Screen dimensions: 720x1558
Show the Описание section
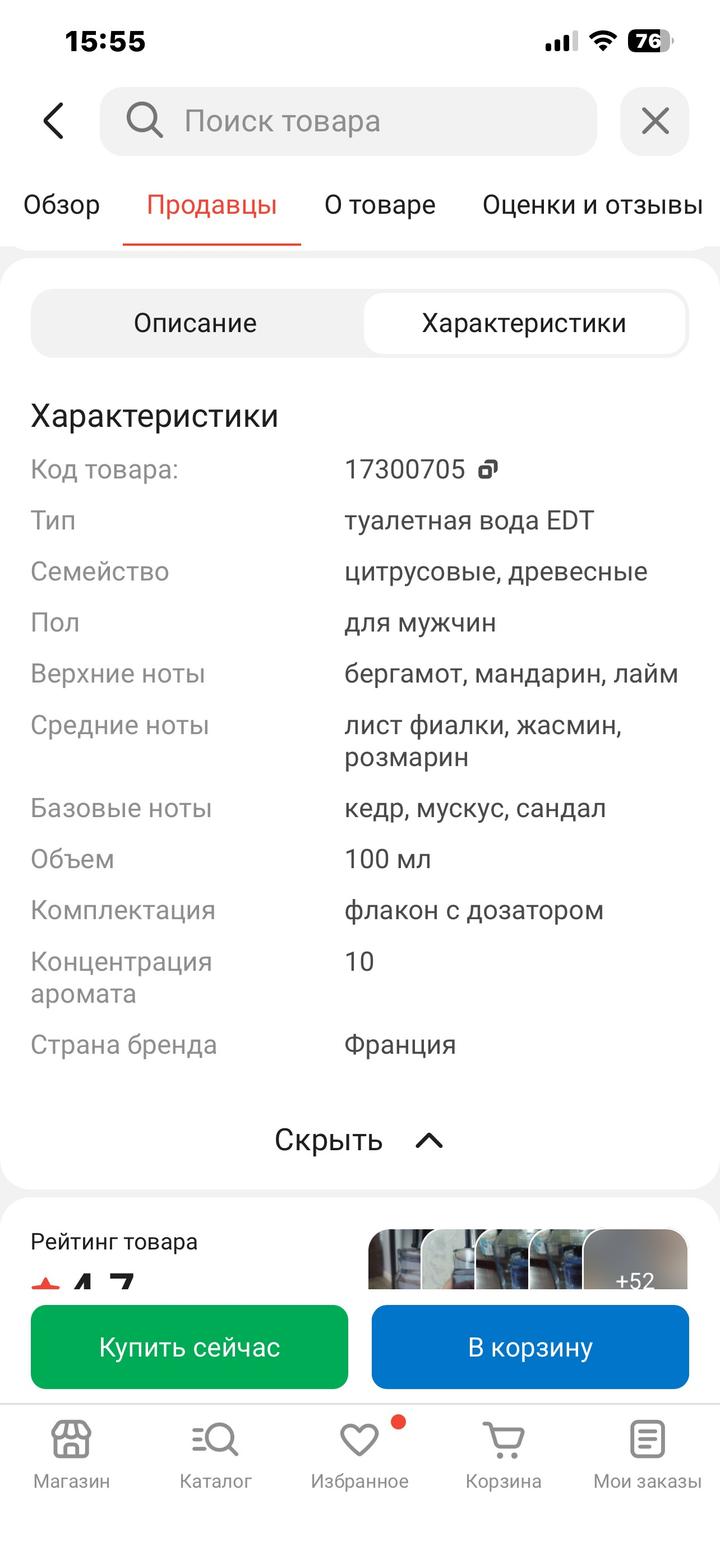[x=196, y=323]
